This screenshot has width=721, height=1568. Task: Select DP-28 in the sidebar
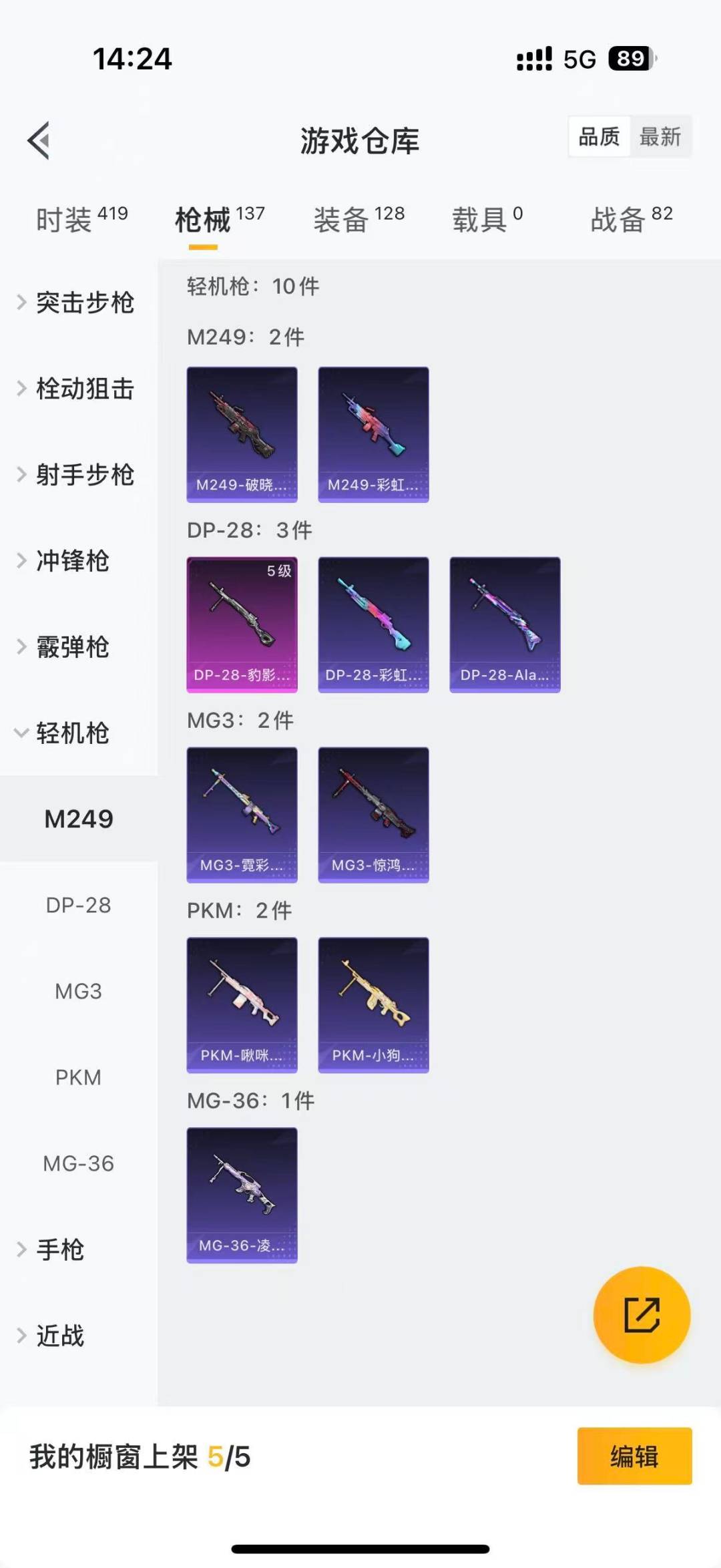pyautogui.click(x=78, y=906)
